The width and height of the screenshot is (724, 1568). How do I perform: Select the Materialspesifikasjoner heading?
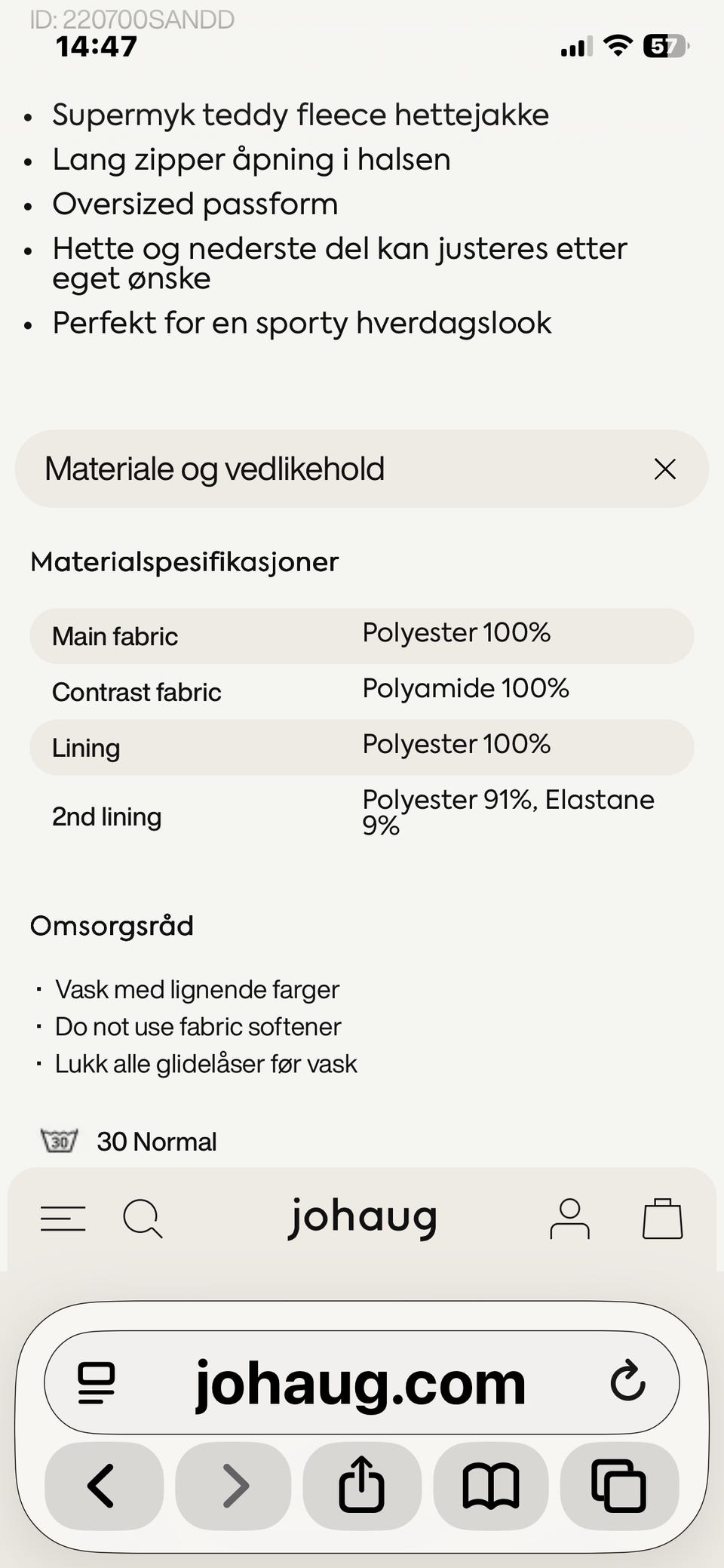[184, 561]
